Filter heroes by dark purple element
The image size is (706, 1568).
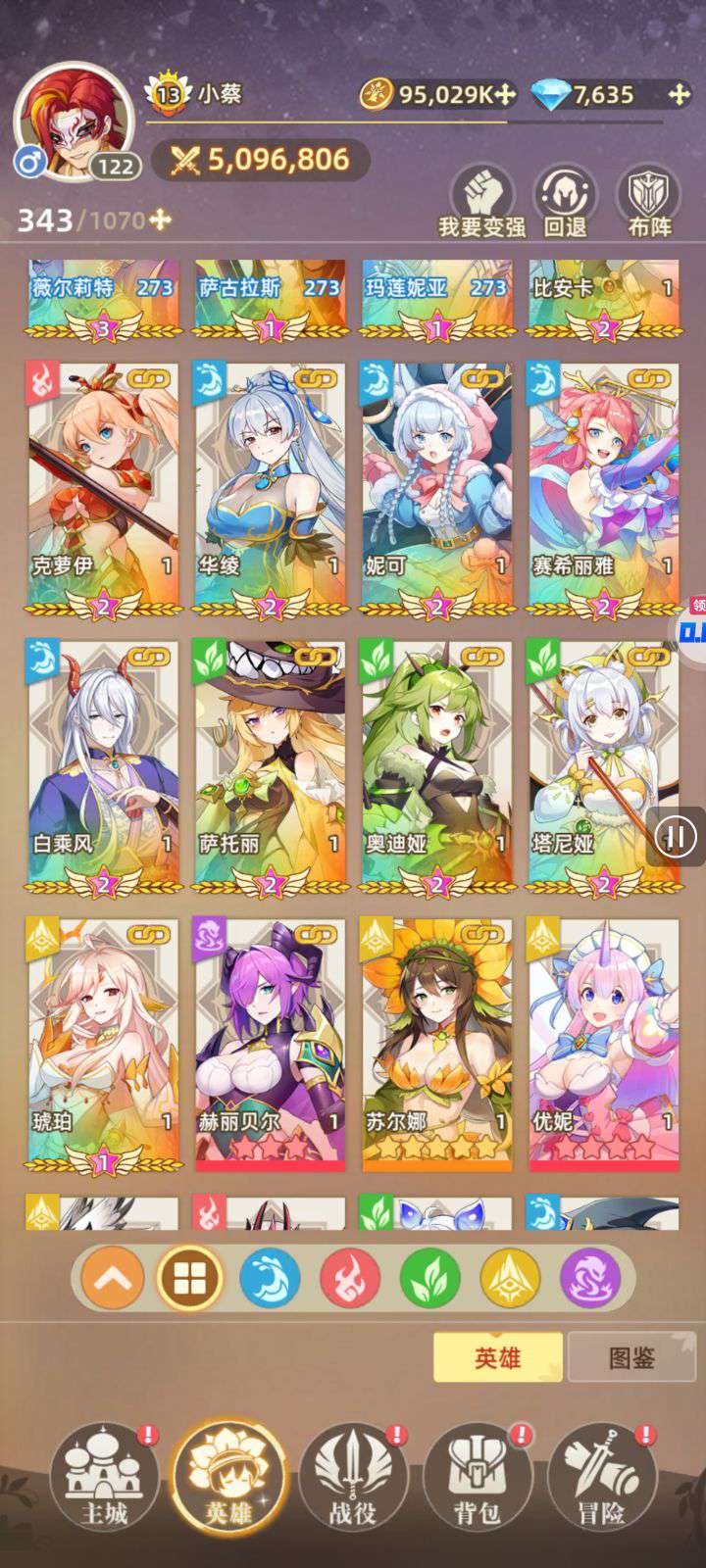point(590,1278)
